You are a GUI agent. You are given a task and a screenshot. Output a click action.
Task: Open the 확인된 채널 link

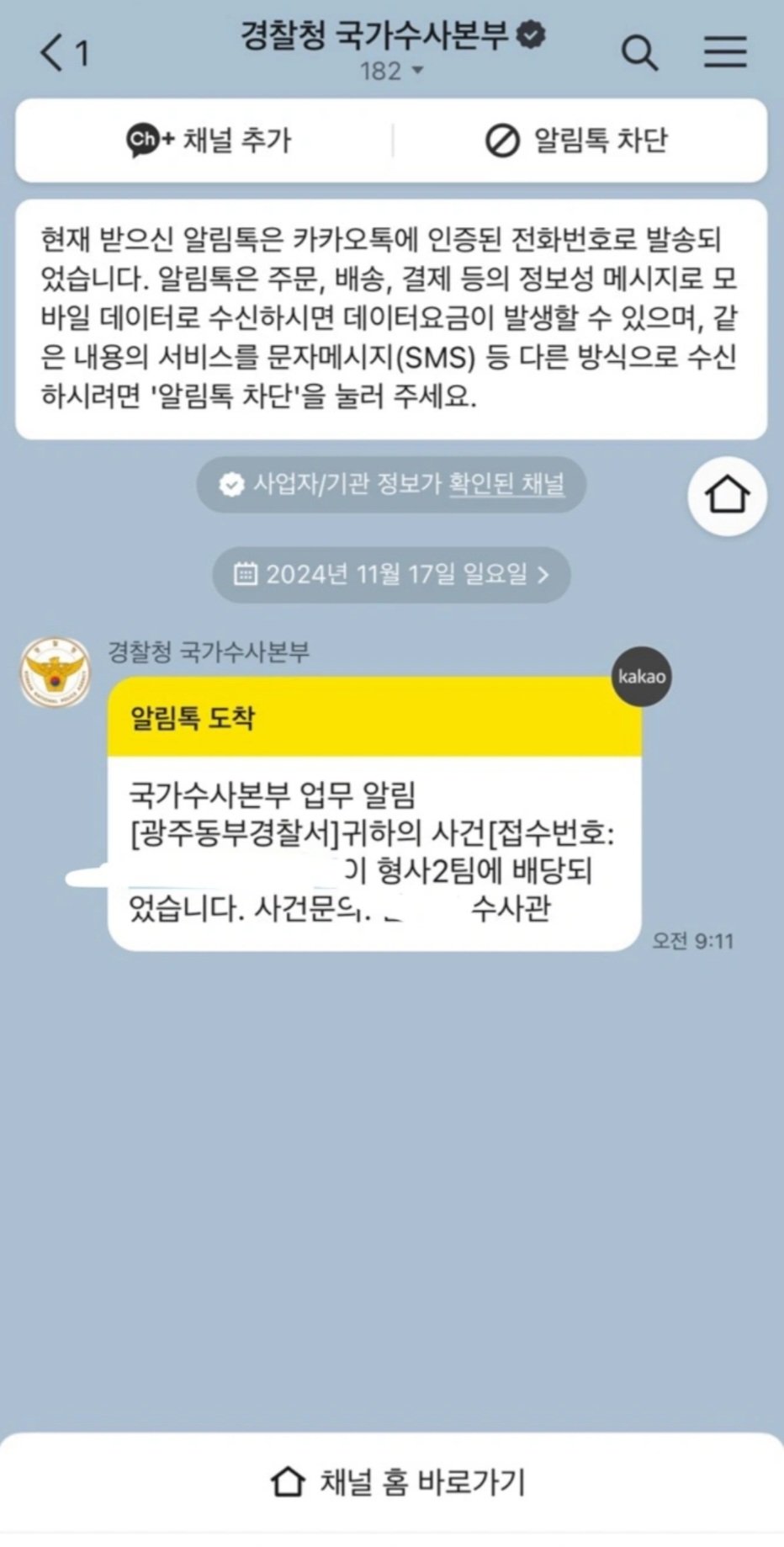(x=506, y=484)
